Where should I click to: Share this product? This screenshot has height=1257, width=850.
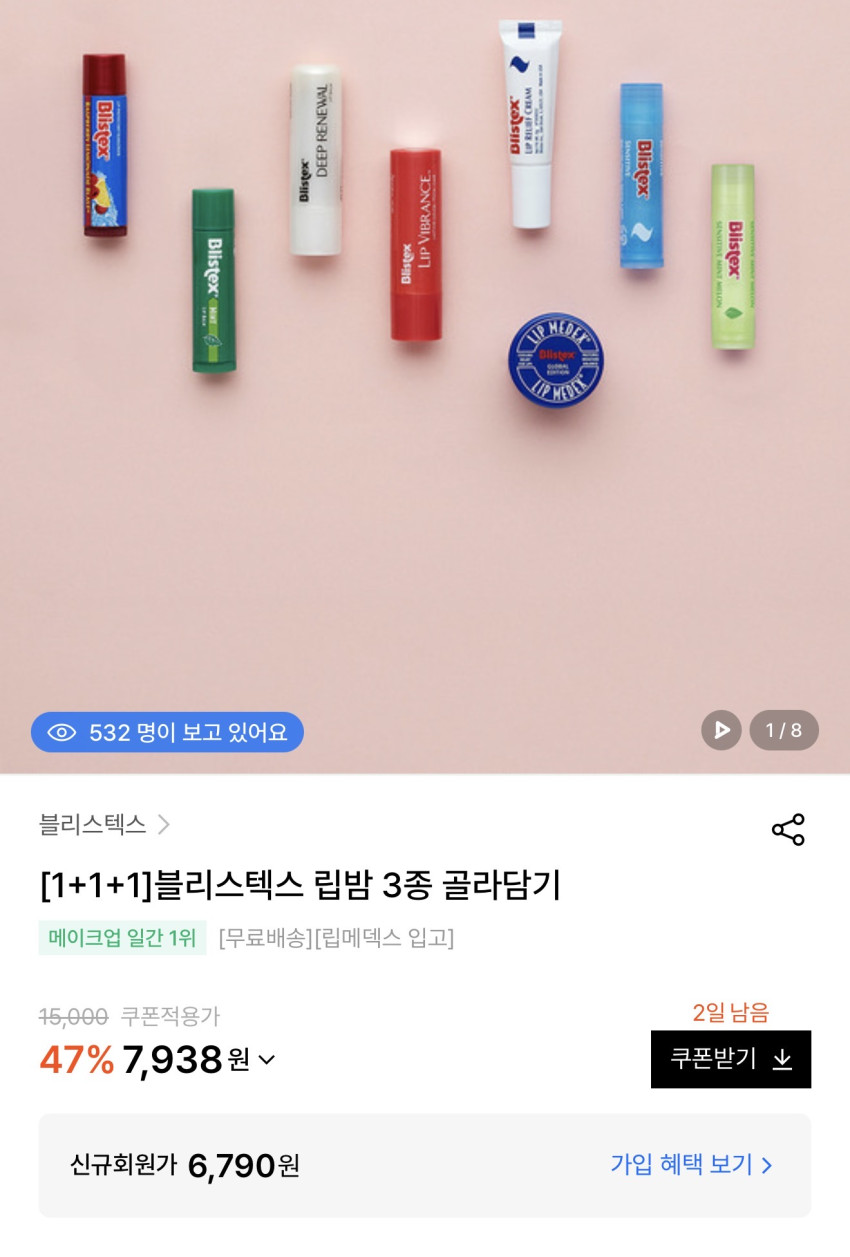coord(788,830)
